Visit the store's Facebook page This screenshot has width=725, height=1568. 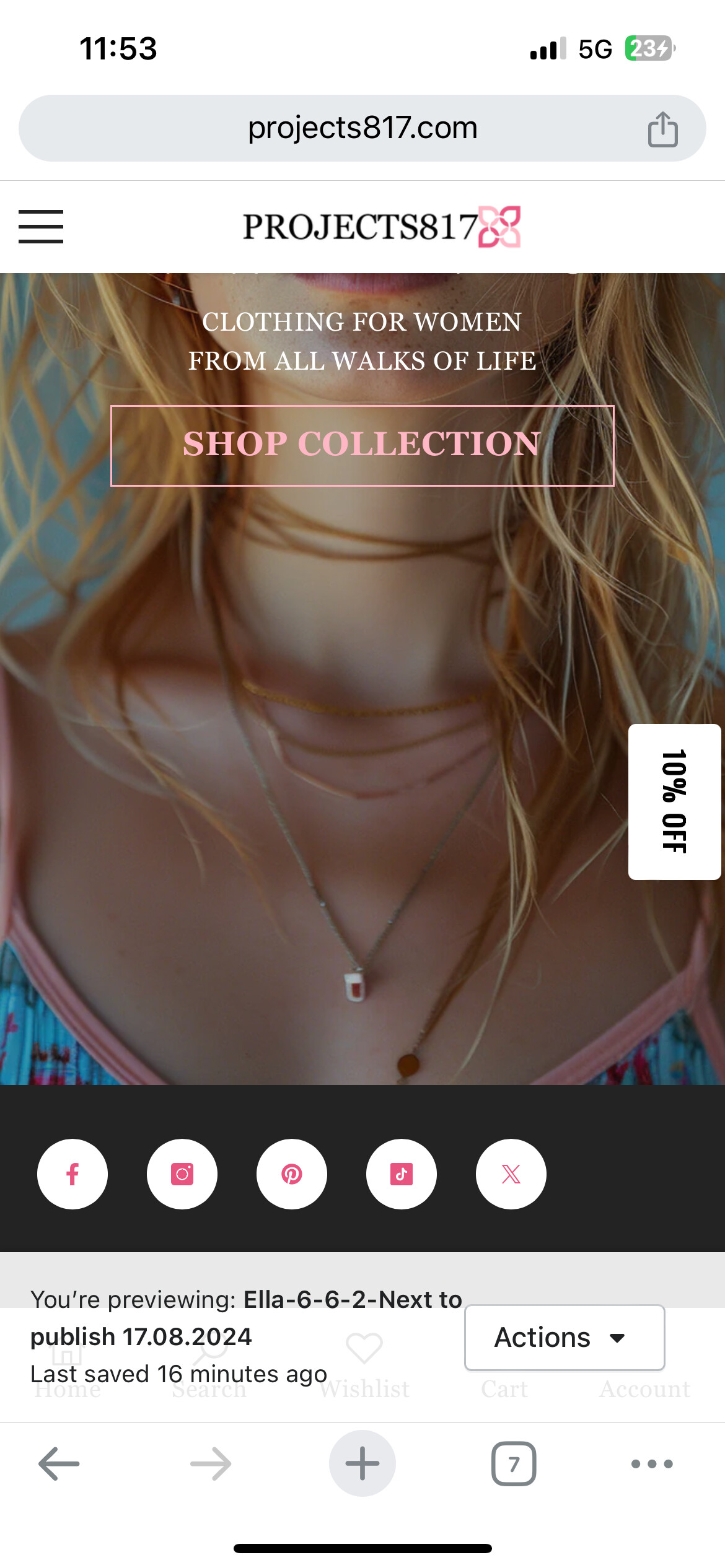tap(72, 1174)
